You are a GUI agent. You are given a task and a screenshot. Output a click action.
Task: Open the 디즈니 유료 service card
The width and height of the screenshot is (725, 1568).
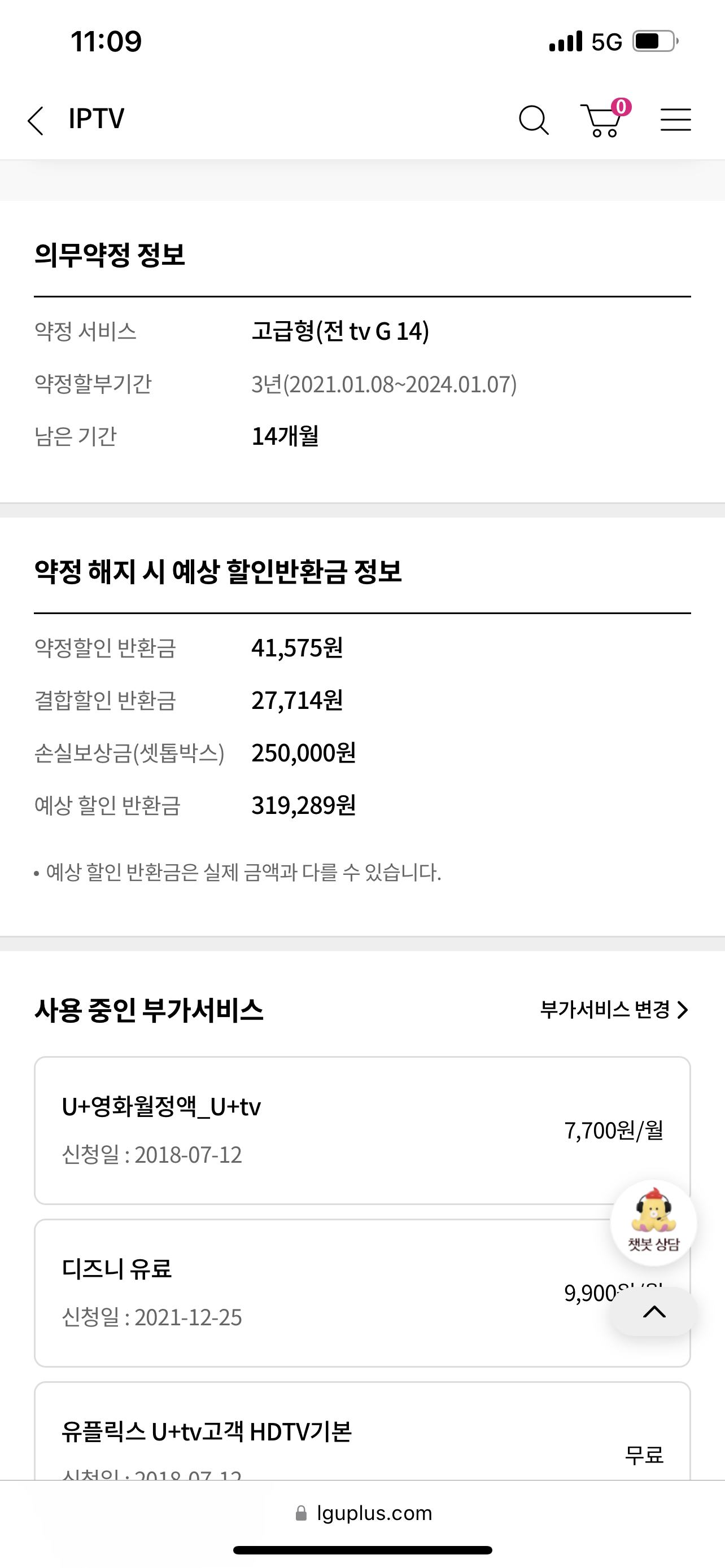[x=362, y=1293]
